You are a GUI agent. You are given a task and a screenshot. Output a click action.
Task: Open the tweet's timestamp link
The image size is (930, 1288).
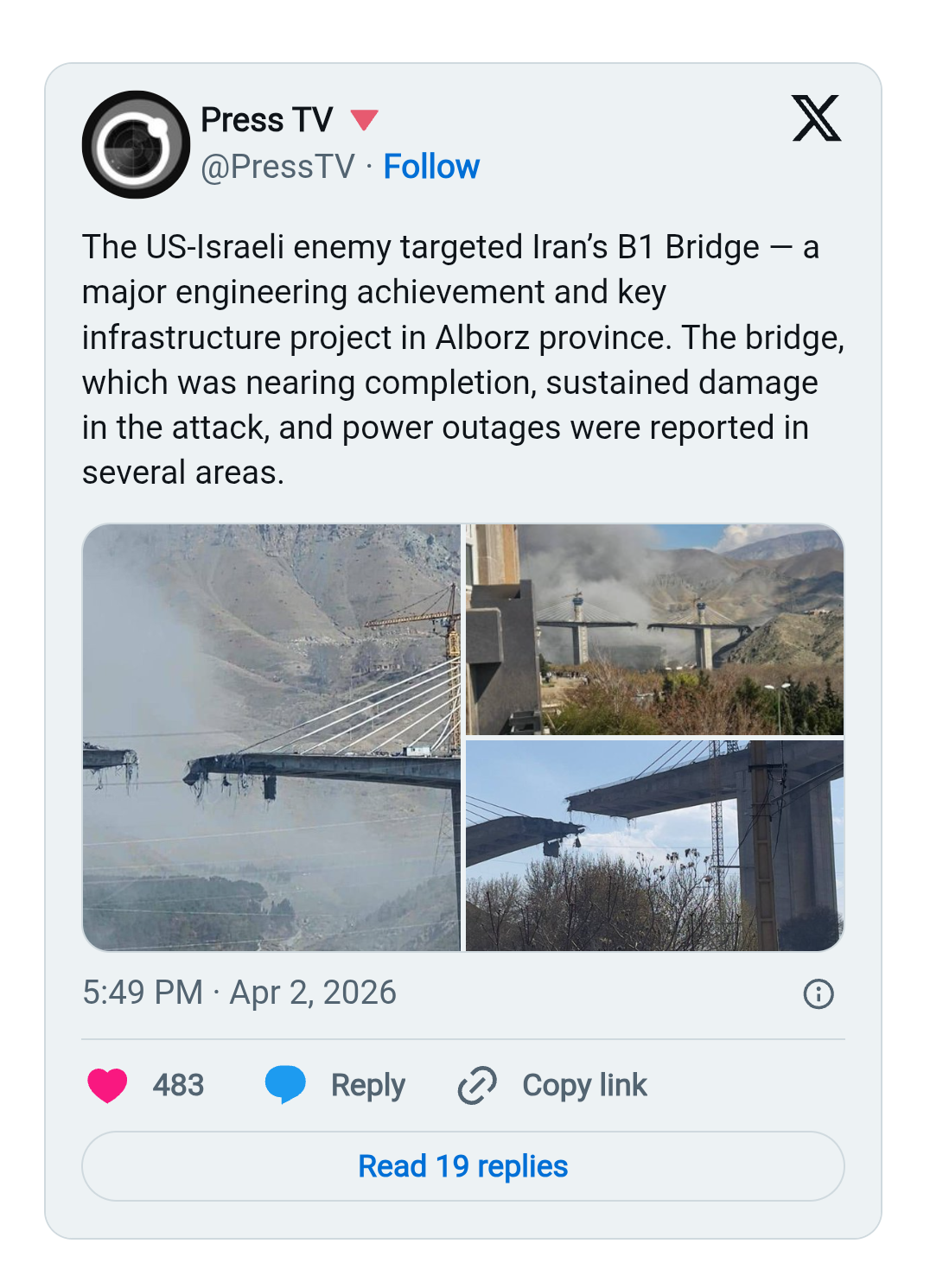coord(239,993)
